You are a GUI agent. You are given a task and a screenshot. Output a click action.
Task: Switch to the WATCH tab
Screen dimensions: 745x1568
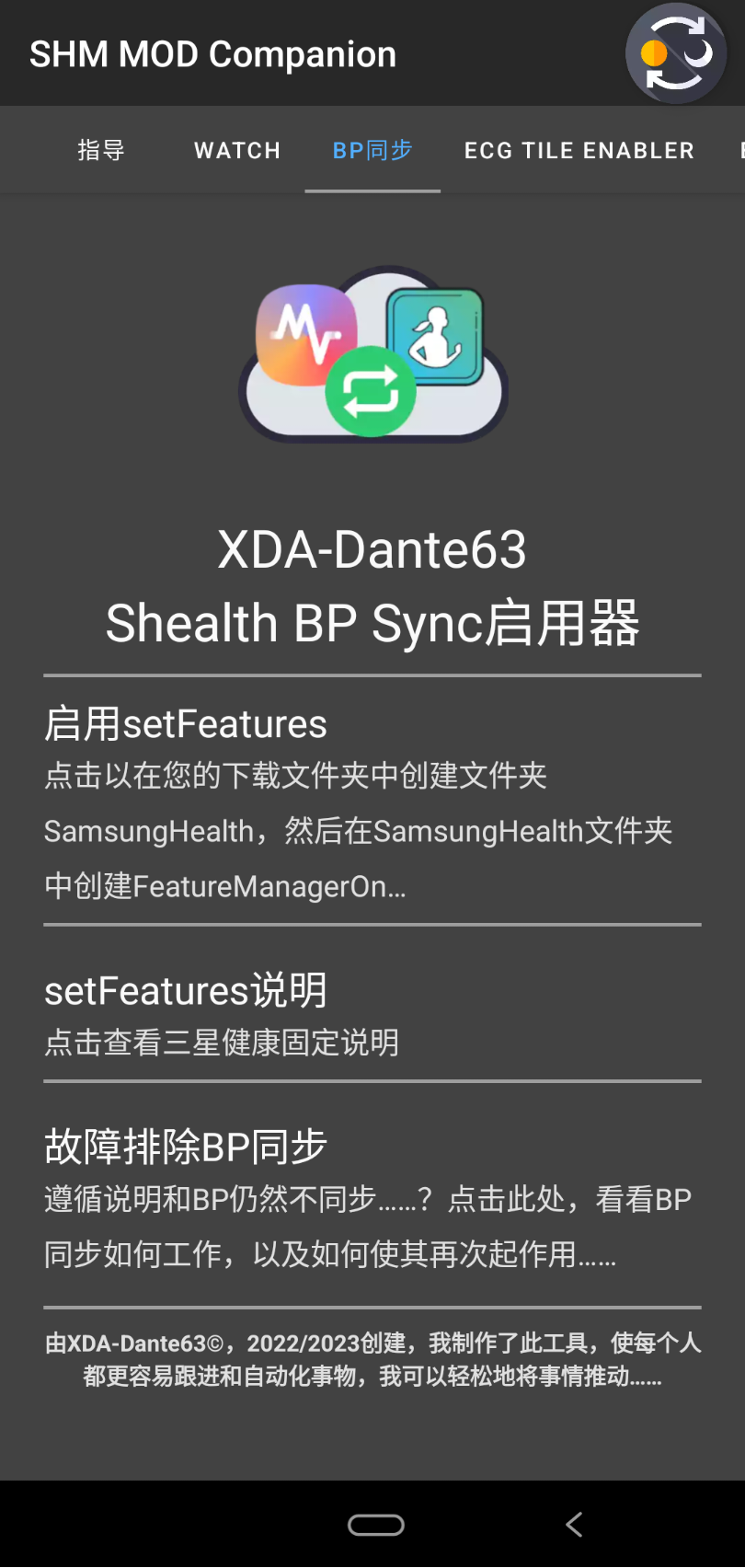pyautogui.click(x=237, y=150)
